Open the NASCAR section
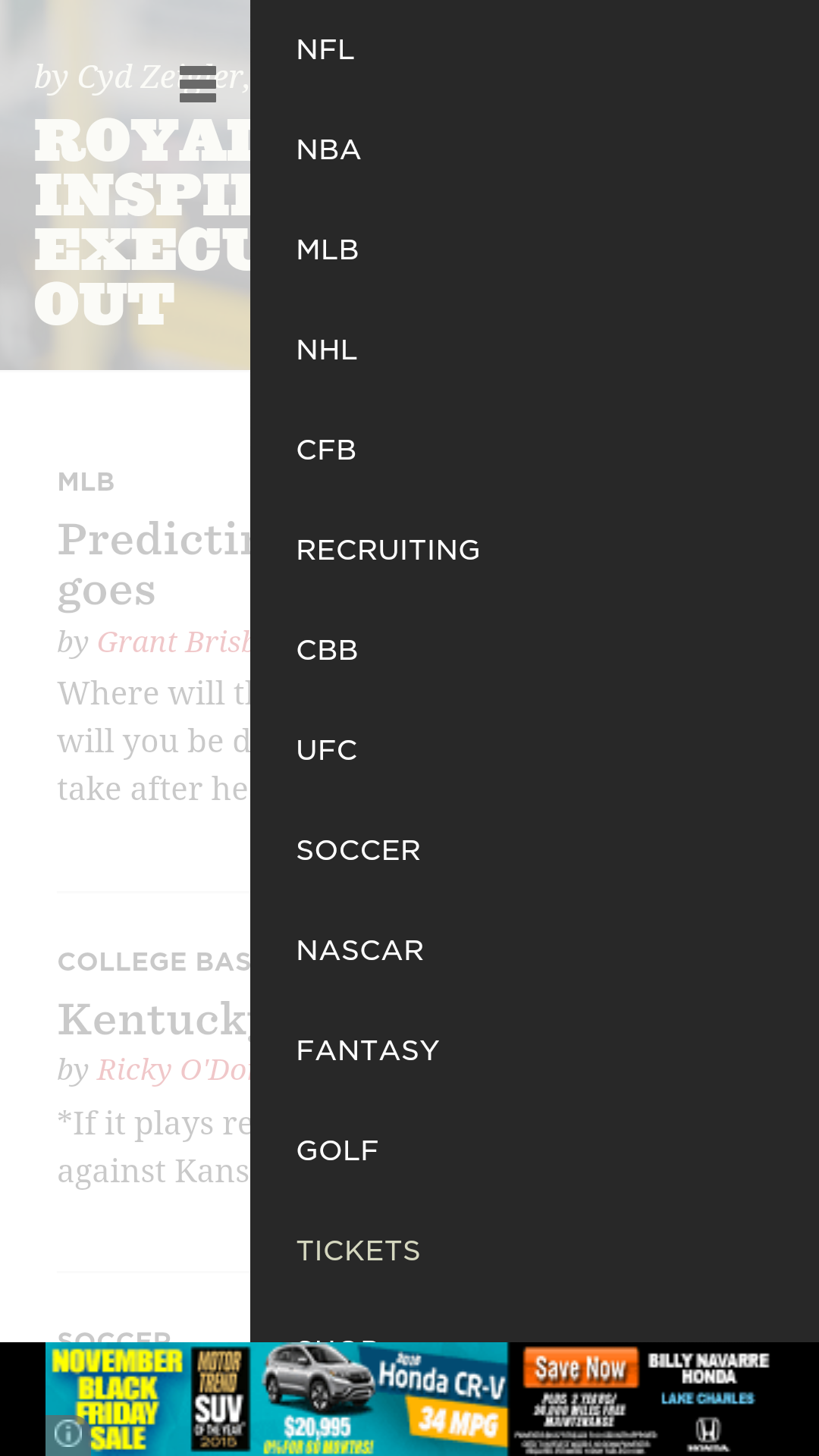This screenshot has width=819, height=1456. (360, 949)
